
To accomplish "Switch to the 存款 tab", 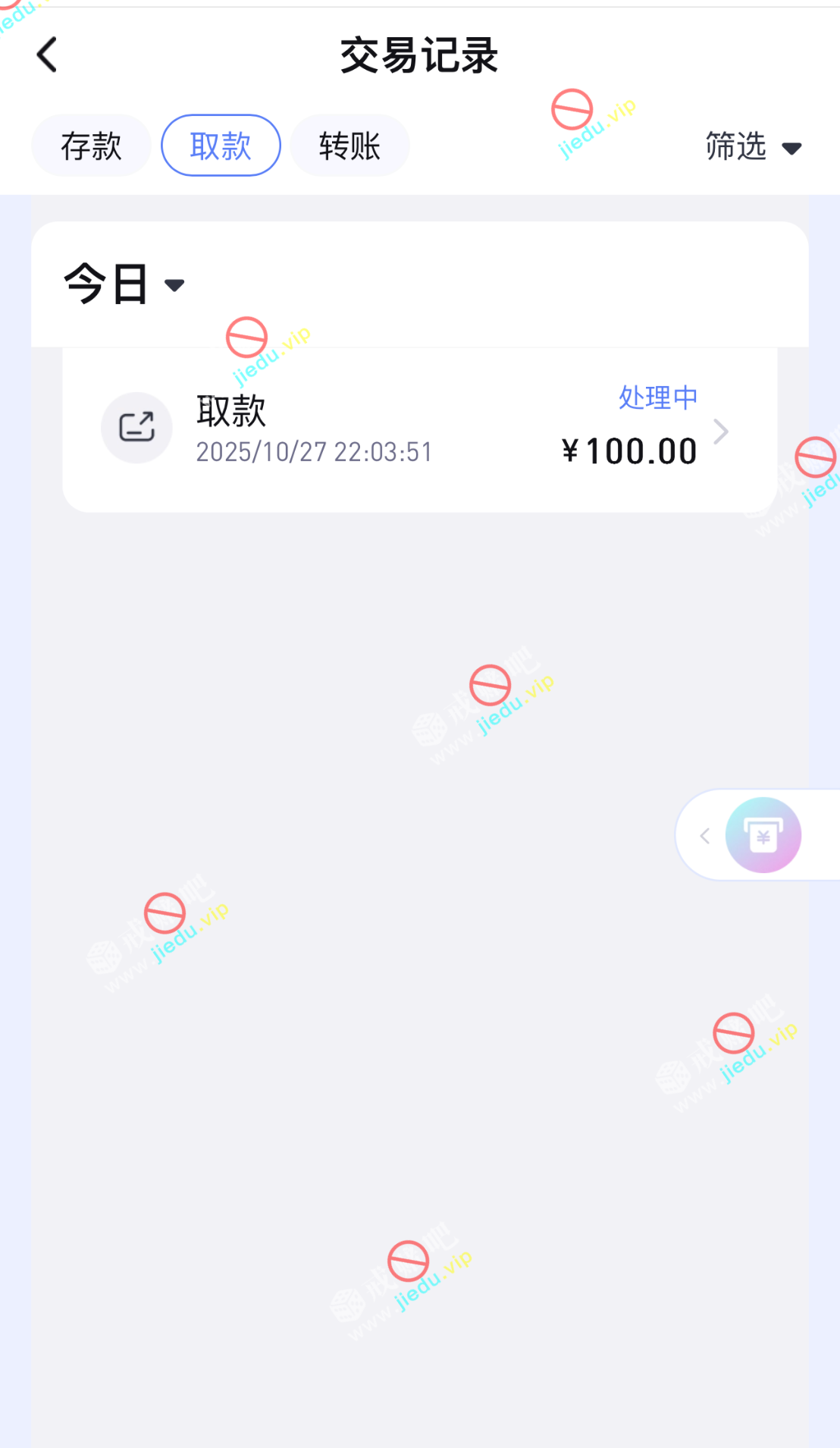I will [x=91, y=146].
